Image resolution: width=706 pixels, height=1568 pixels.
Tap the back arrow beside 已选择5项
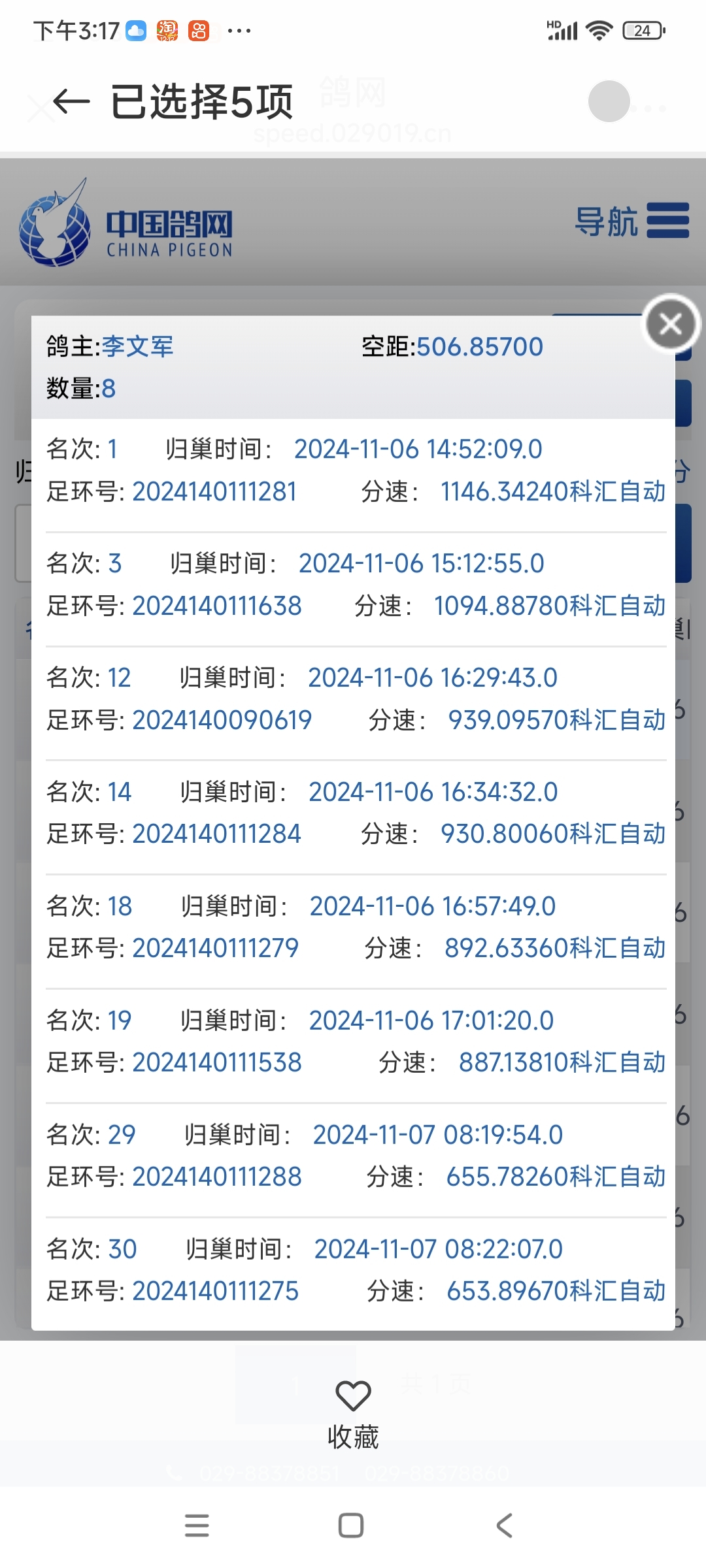[x=71, y=102]
